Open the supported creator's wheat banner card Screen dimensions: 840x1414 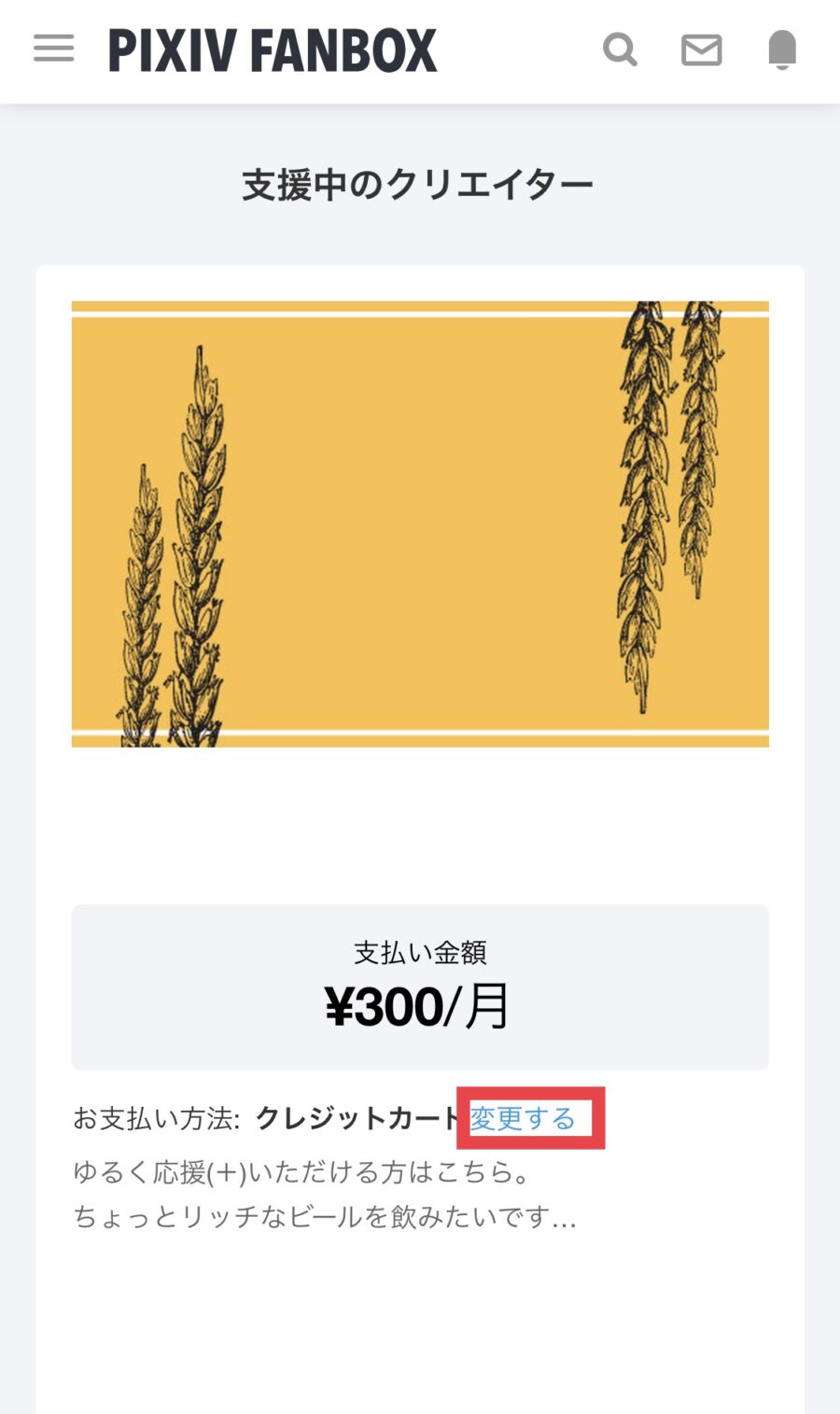click(x=420, y=524)
